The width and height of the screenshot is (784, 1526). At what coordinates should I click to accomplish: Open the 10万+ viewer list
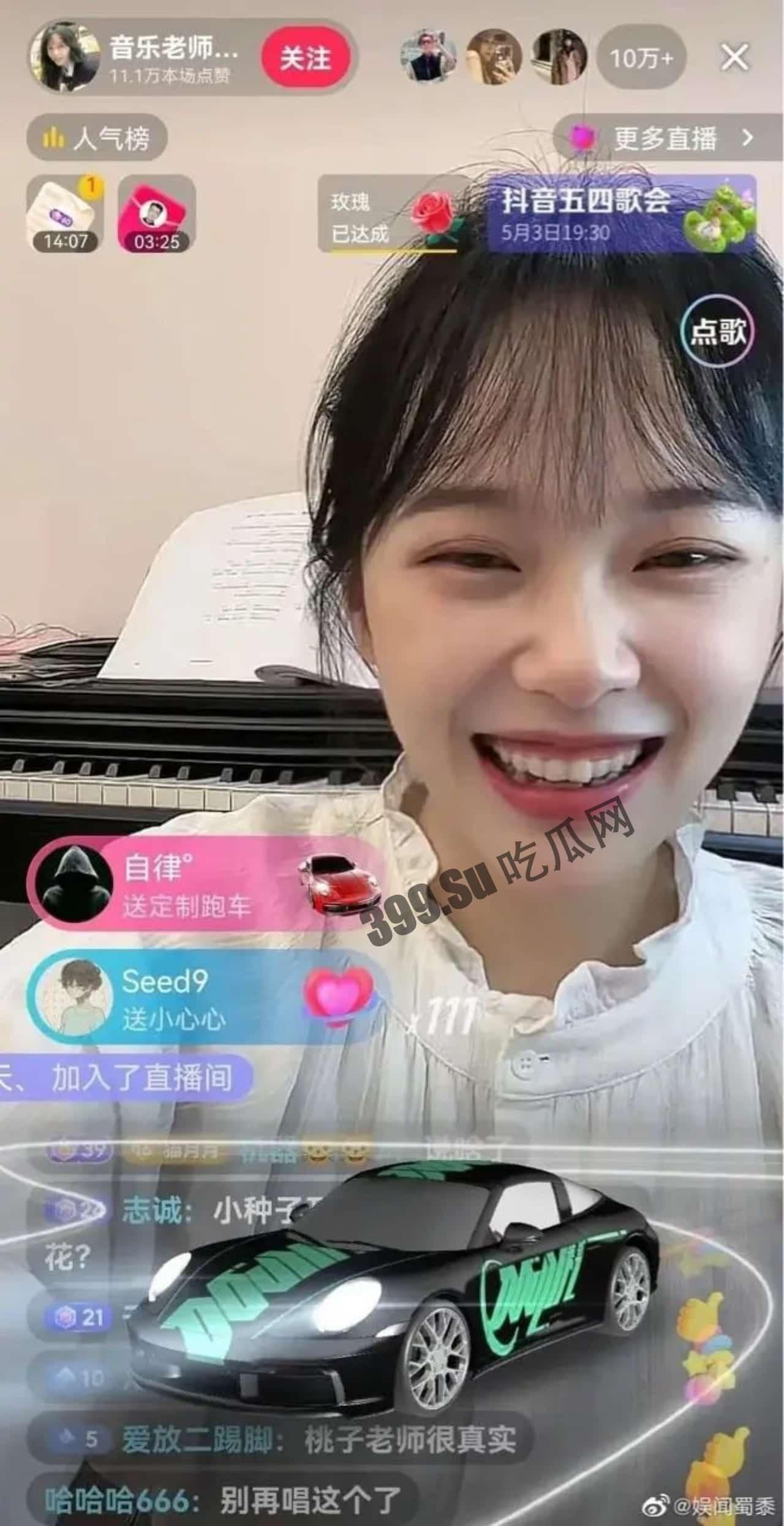[x=641, y=58]
